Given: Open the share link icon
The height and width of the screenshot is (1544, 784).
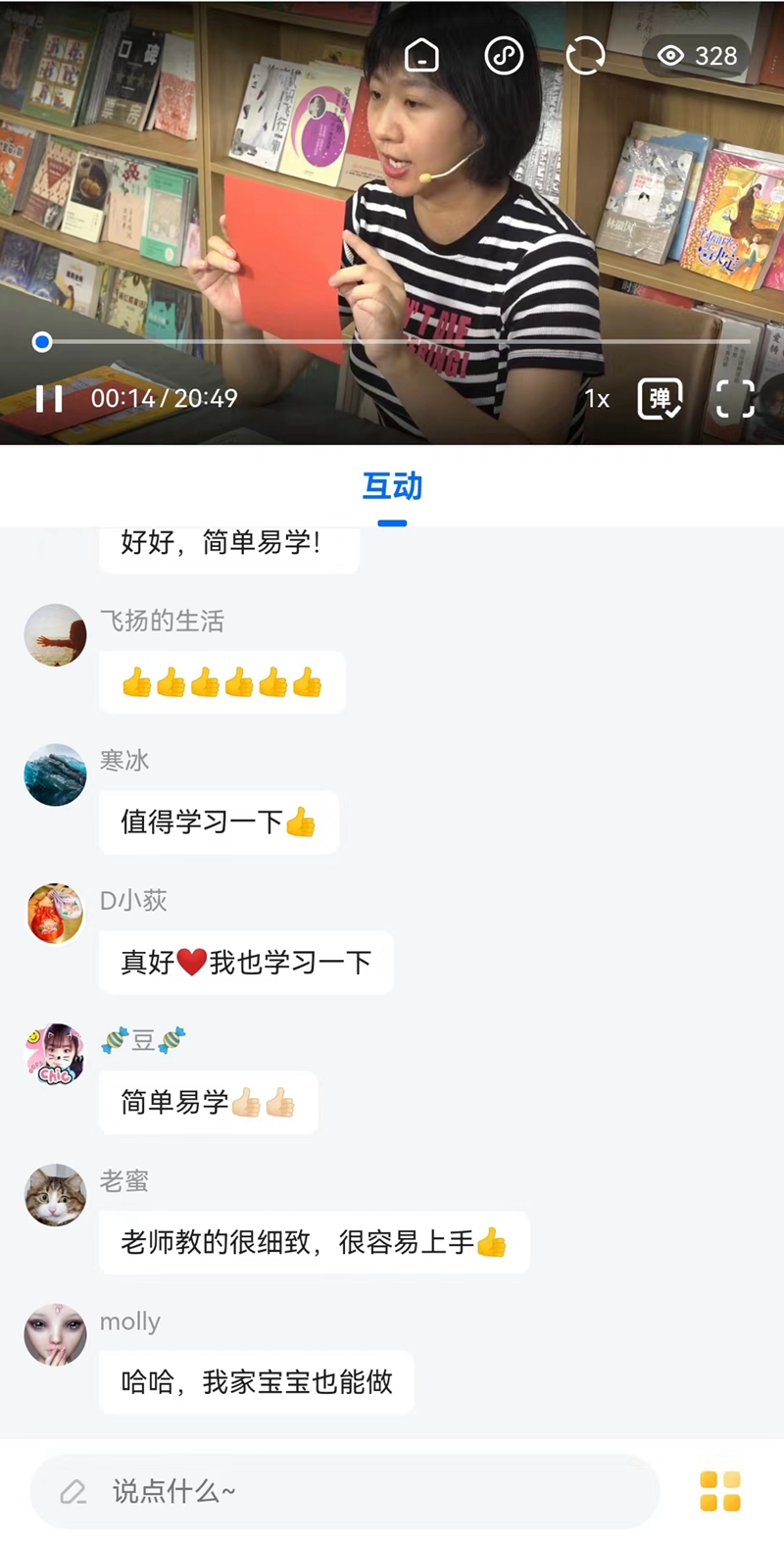Looking at the screenshot, I should [504, 56].
